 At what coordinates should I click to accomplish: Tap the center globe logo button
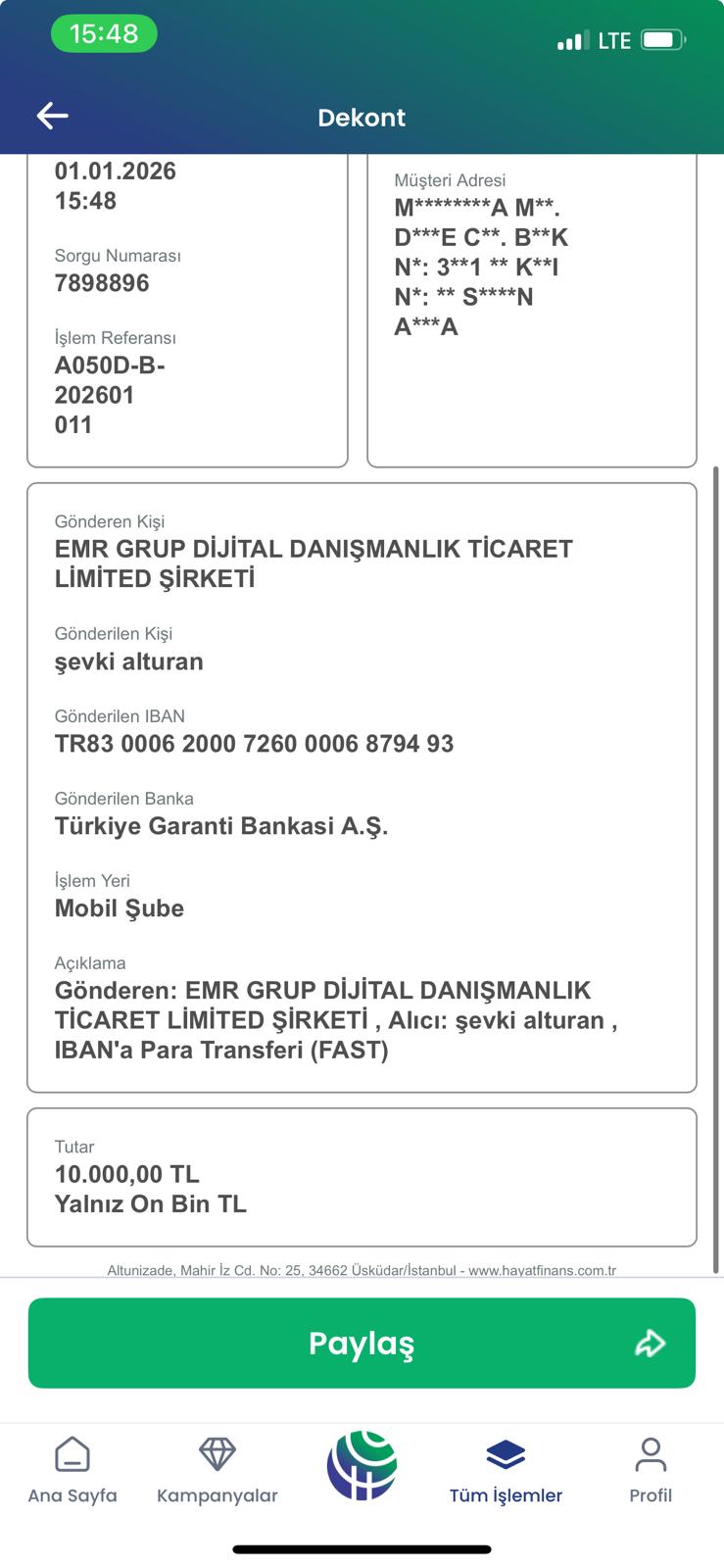(x=362, y=1466)
